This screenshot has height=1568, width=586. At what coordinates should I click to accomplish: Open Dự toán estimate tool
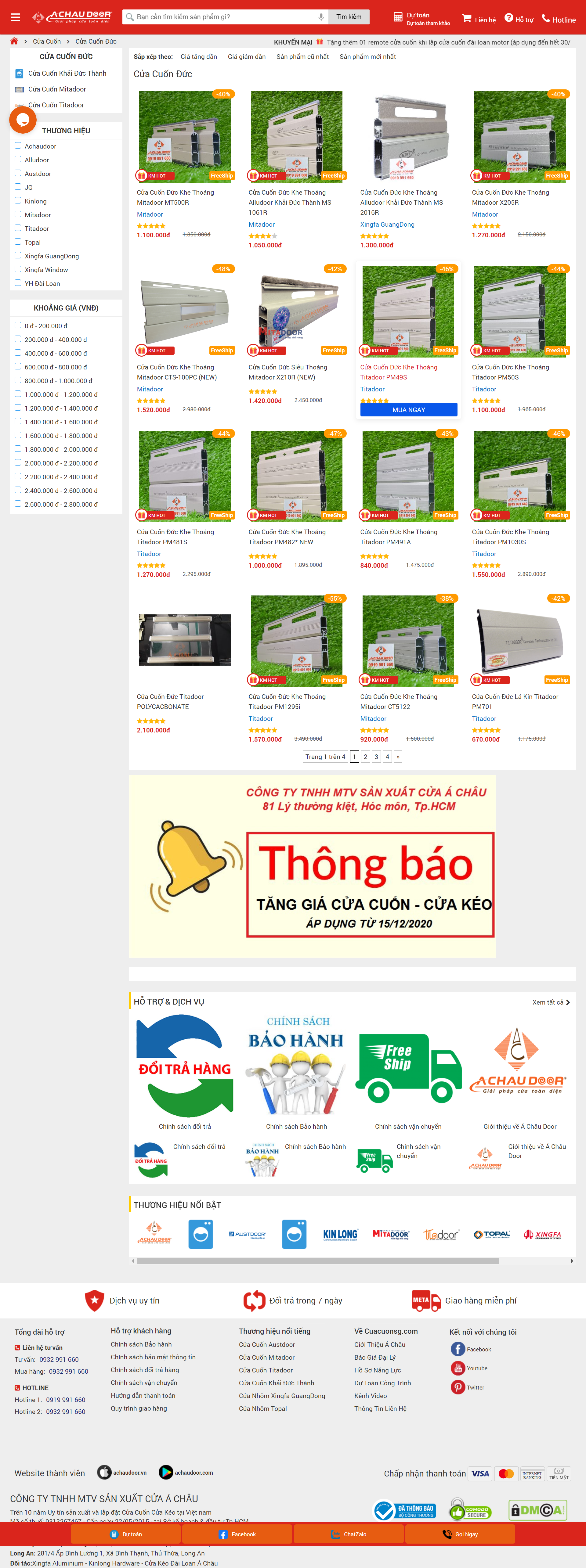pyautogui.click(x=421, y=18)
